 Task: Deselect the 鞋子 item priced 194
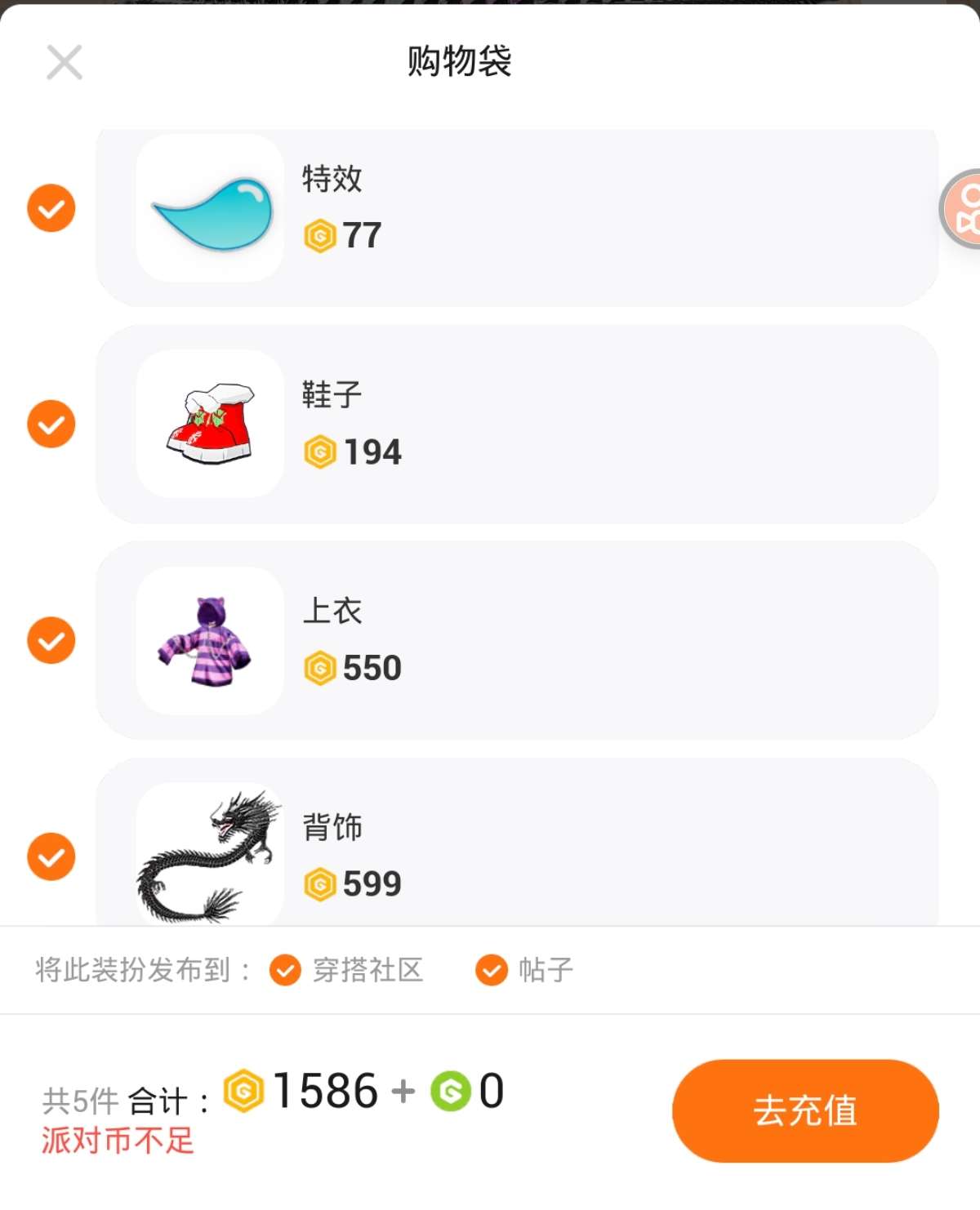coord(51,425)
